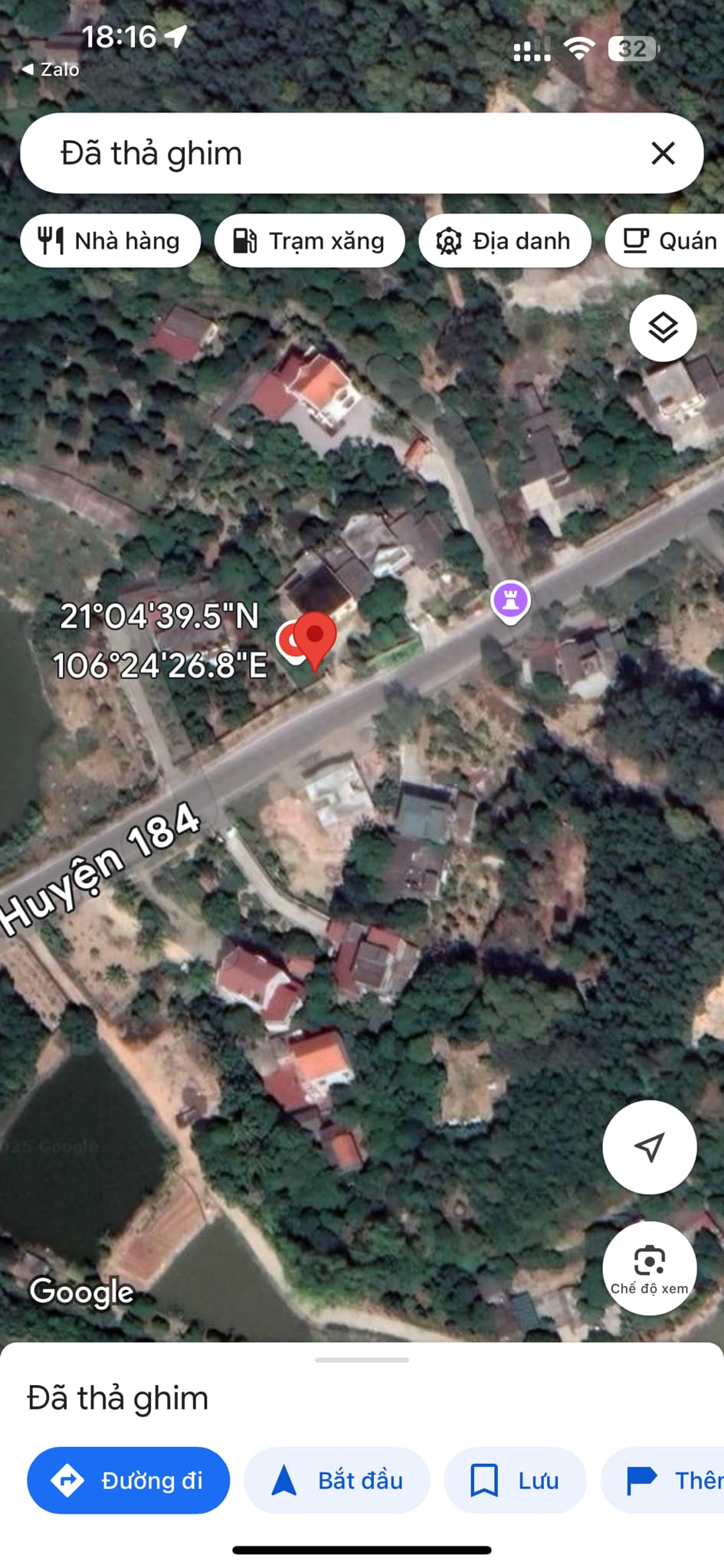
Task: Save the pin with Lưu
Action: click(515, 1480)
